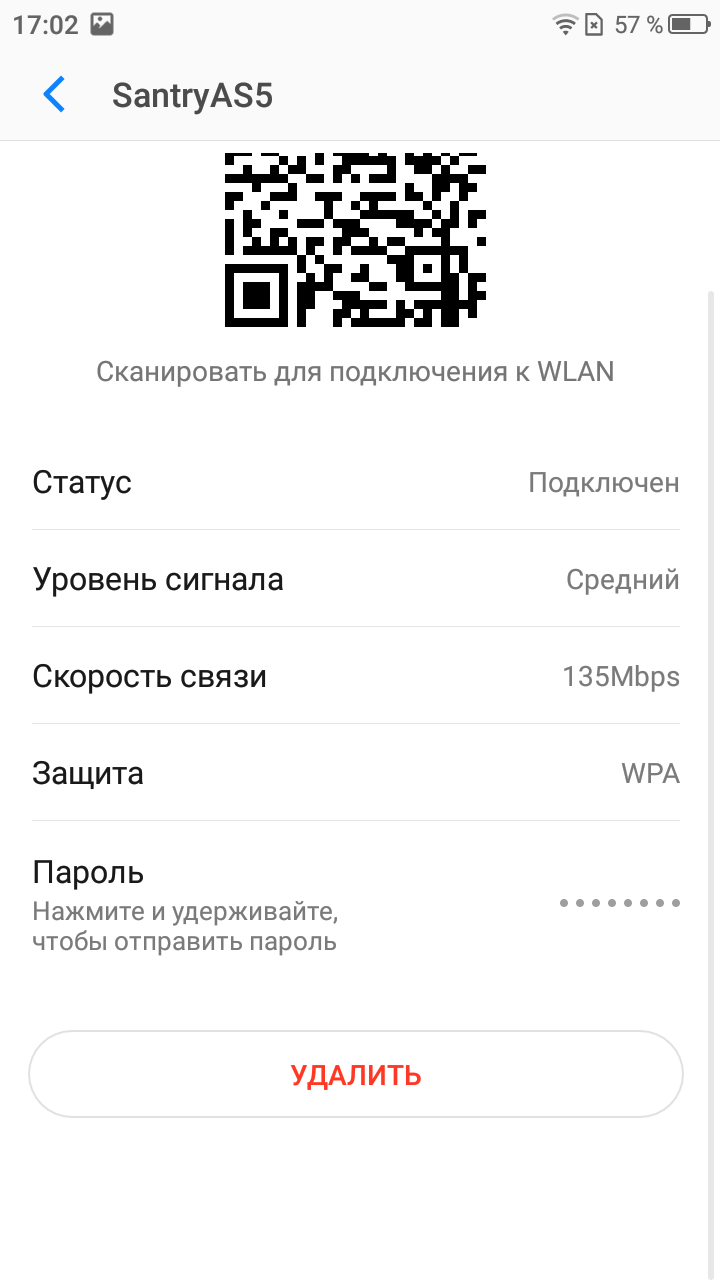This screenshot has width=720, height=1280.
Task: Tap the Пароль row
Action: pos(356,903)
